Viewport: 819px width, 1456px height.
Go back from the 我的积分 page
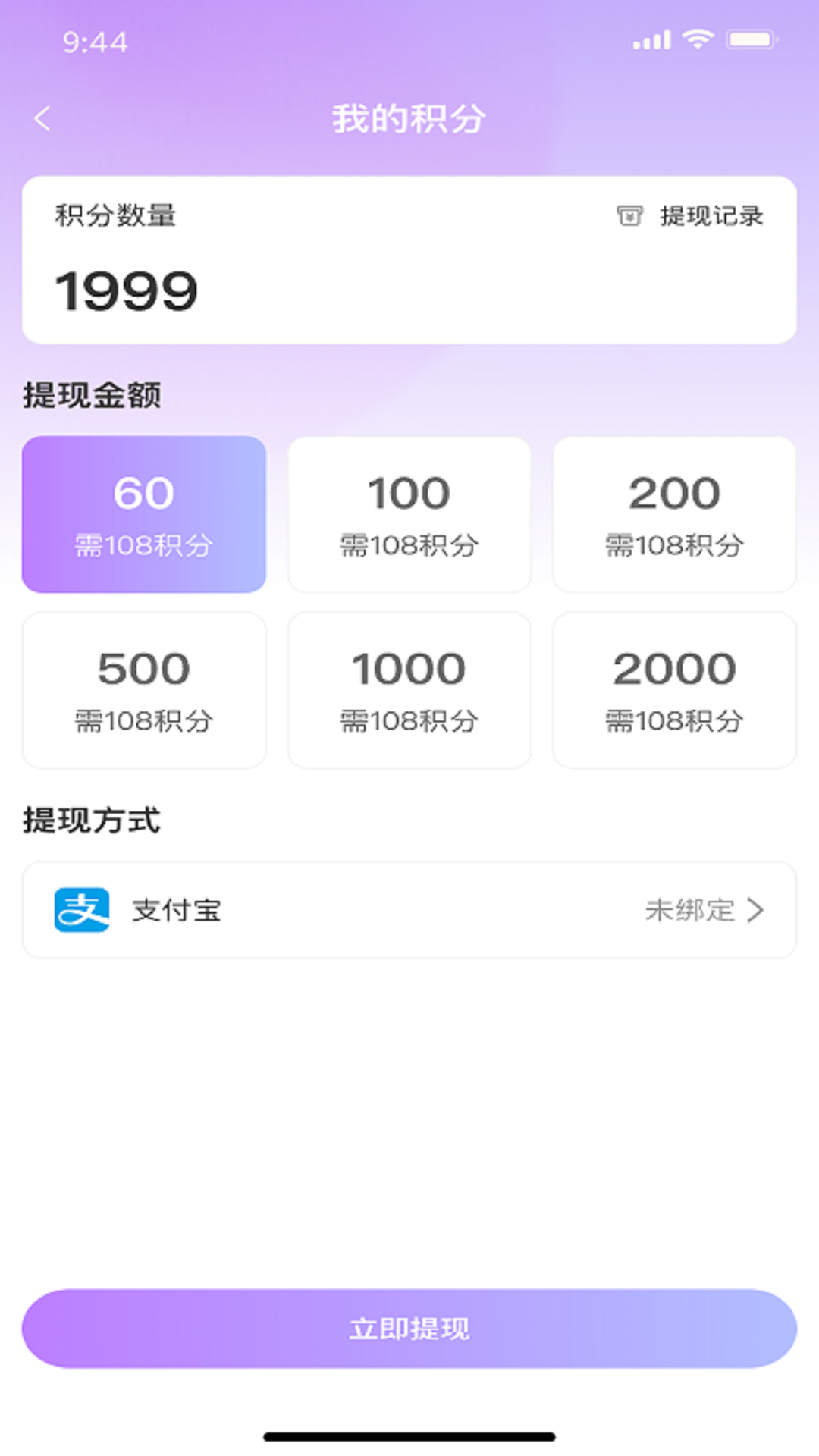[42, 118]
